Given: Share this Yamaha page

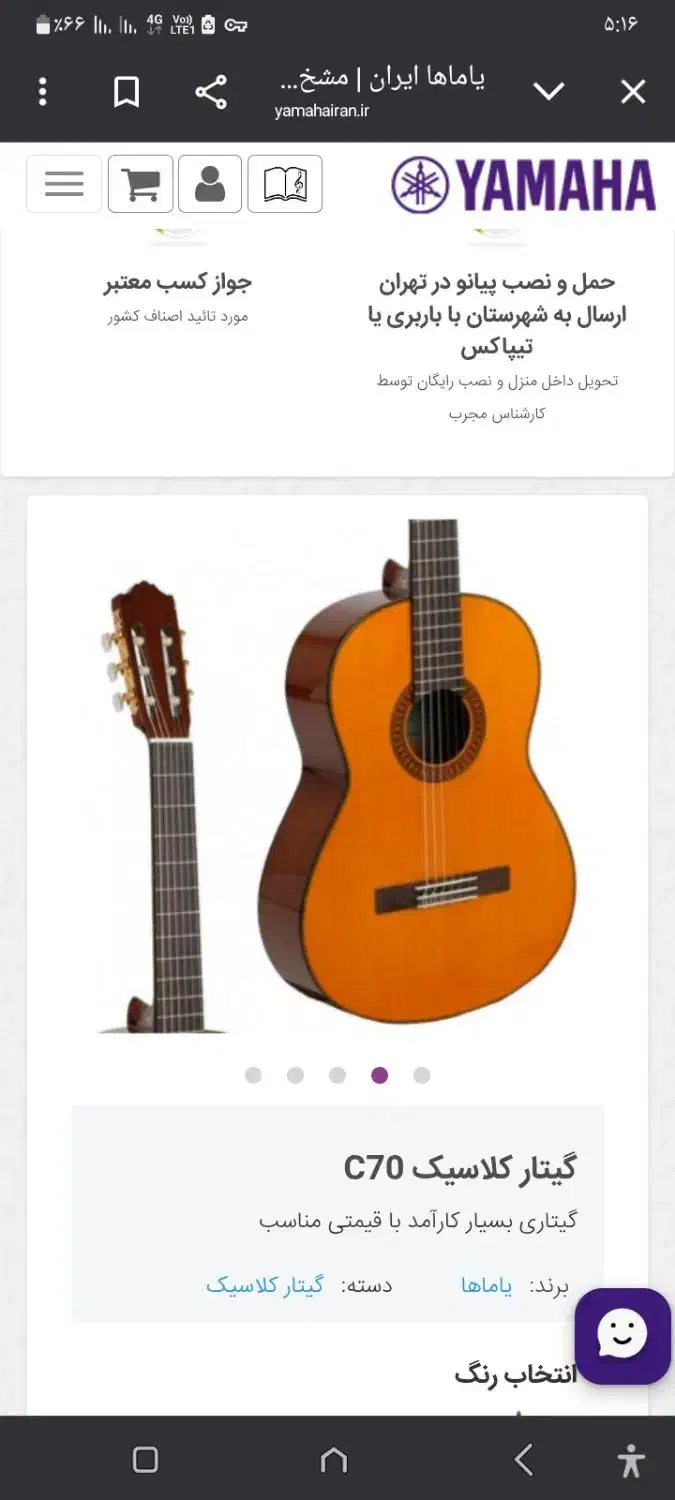Looking at the screenshot, I should coord(210,92).
